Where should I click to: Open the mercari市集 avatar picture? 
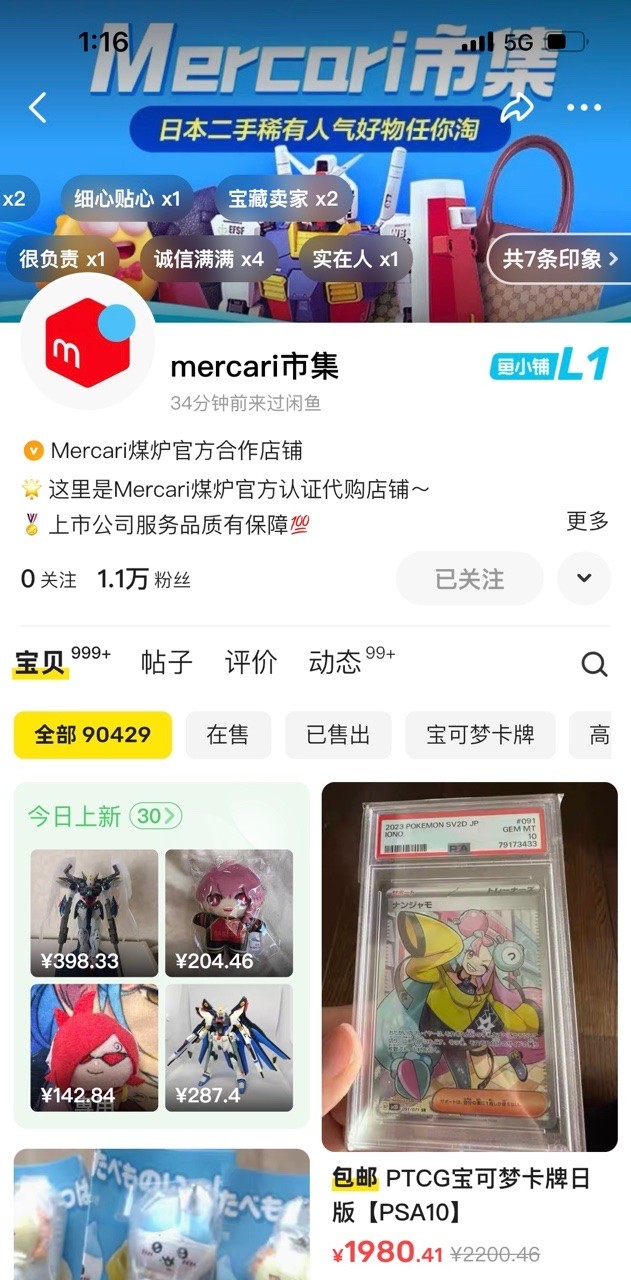pyautogui.click(x=88, y=342)
